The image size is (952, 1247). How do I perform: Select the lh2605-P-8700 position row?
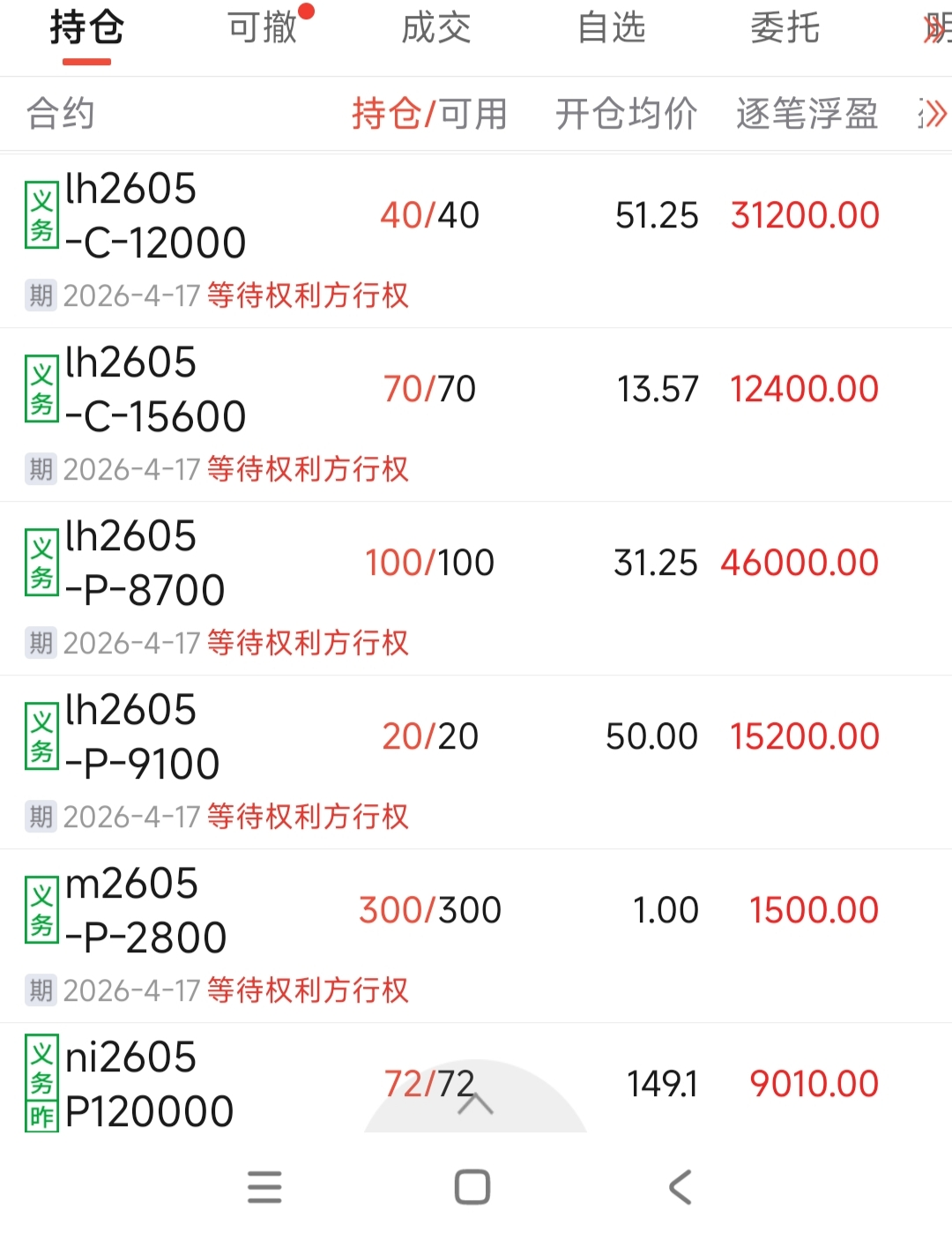tap(145, 564)
